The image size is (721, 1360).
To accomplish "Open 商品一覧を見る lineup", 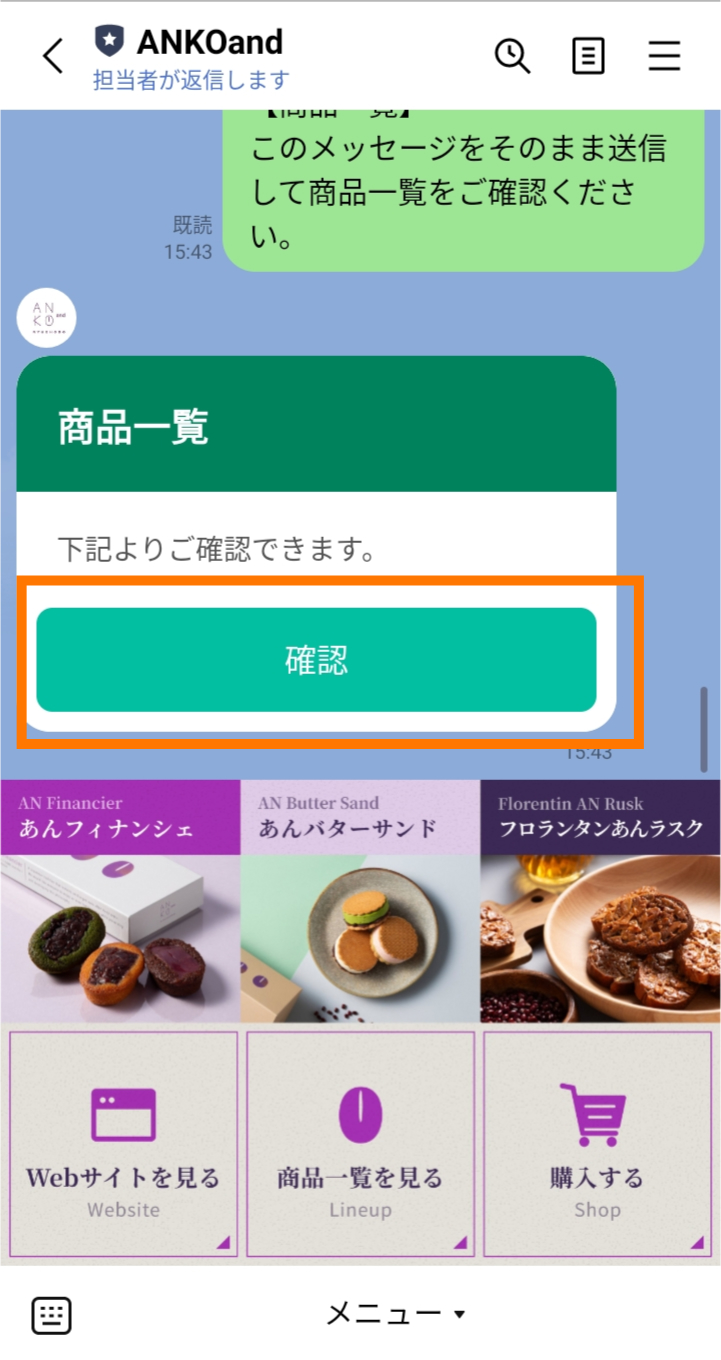I will (360, 1143).
